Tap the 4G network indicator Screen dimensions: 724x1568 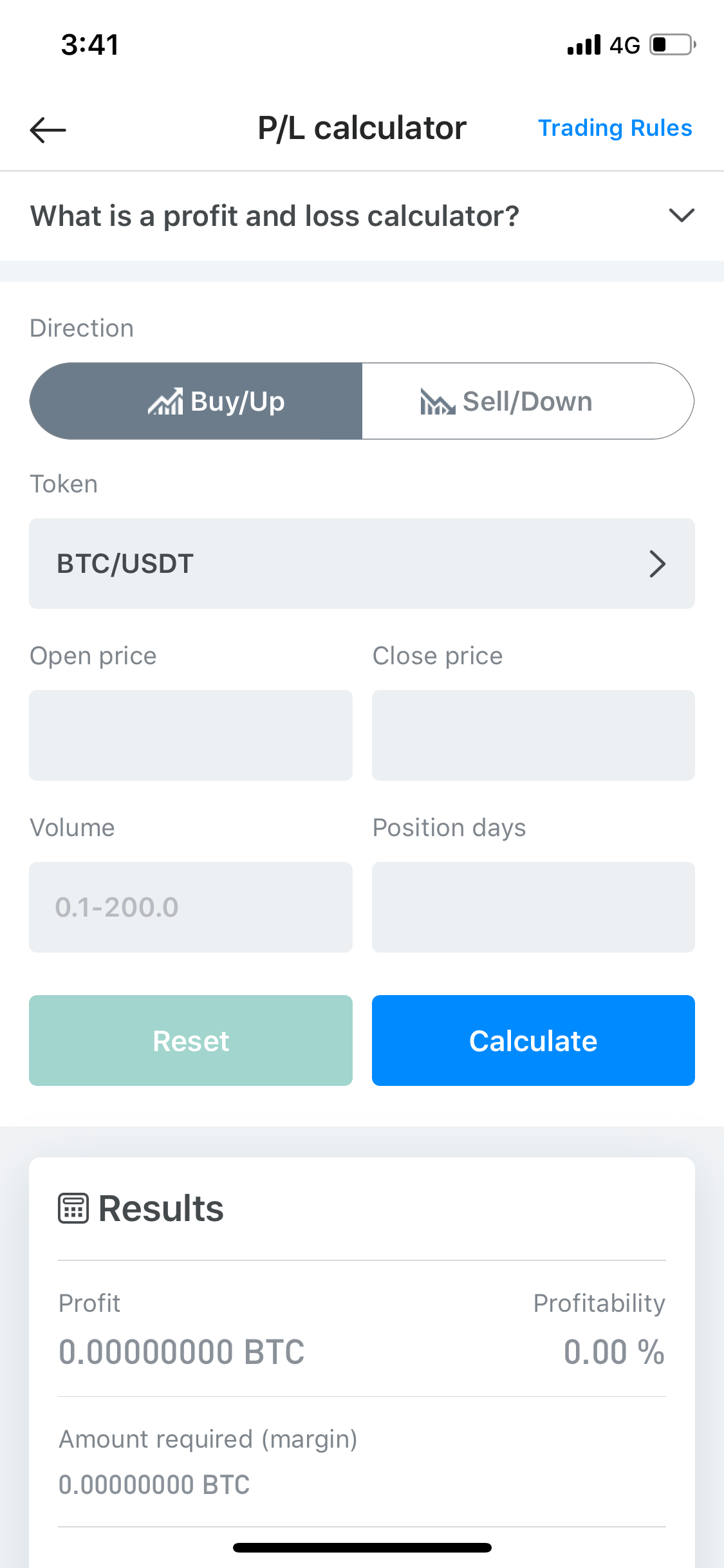click(623, 44)
